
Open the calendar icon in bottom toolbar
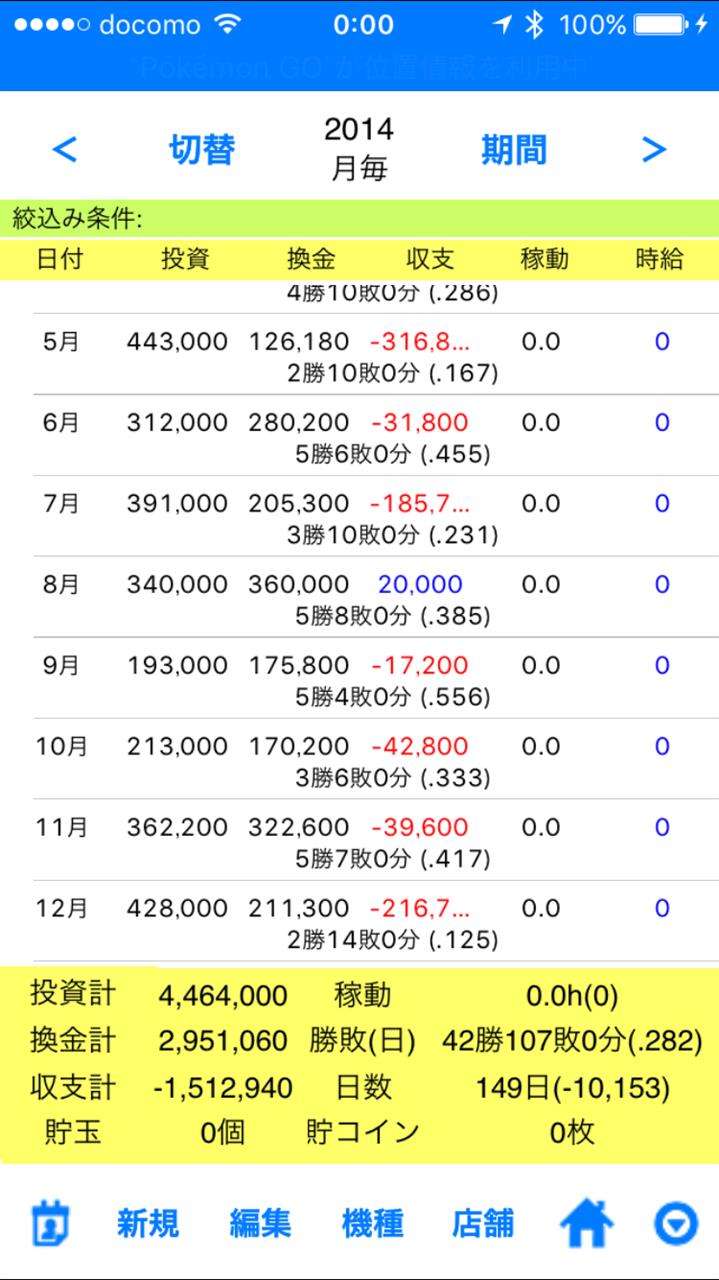click(x=48, y=1223)
